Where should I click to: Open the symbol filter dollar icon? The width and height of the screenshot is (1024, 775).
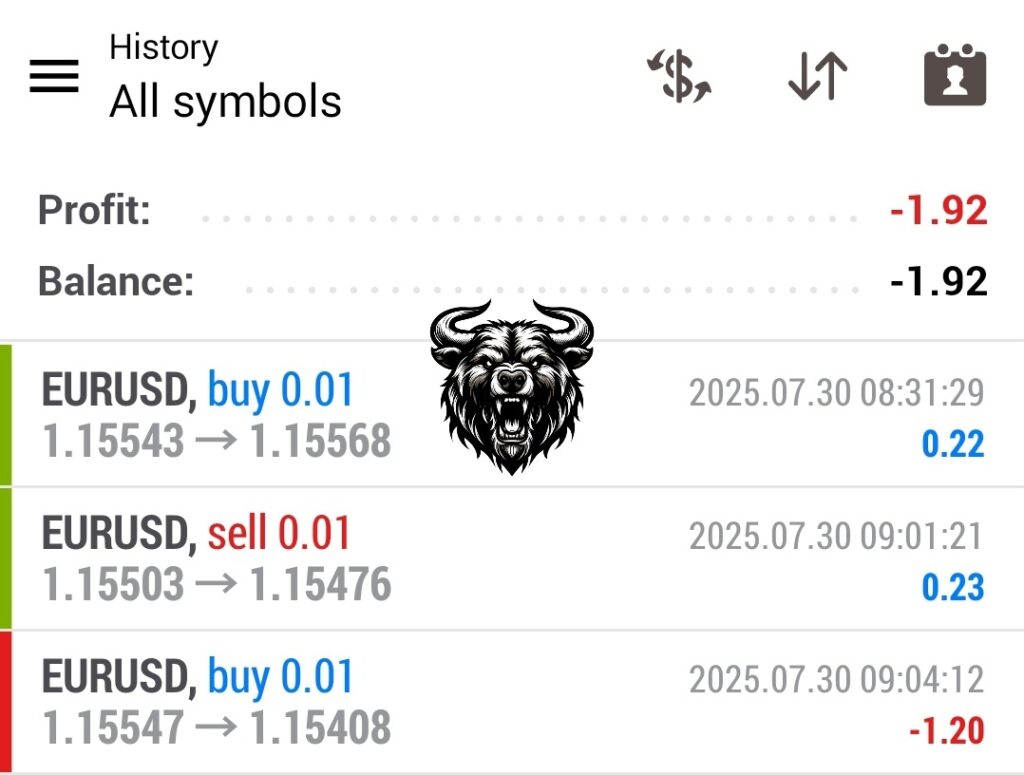pyautogui.click(x=679, y=77)
